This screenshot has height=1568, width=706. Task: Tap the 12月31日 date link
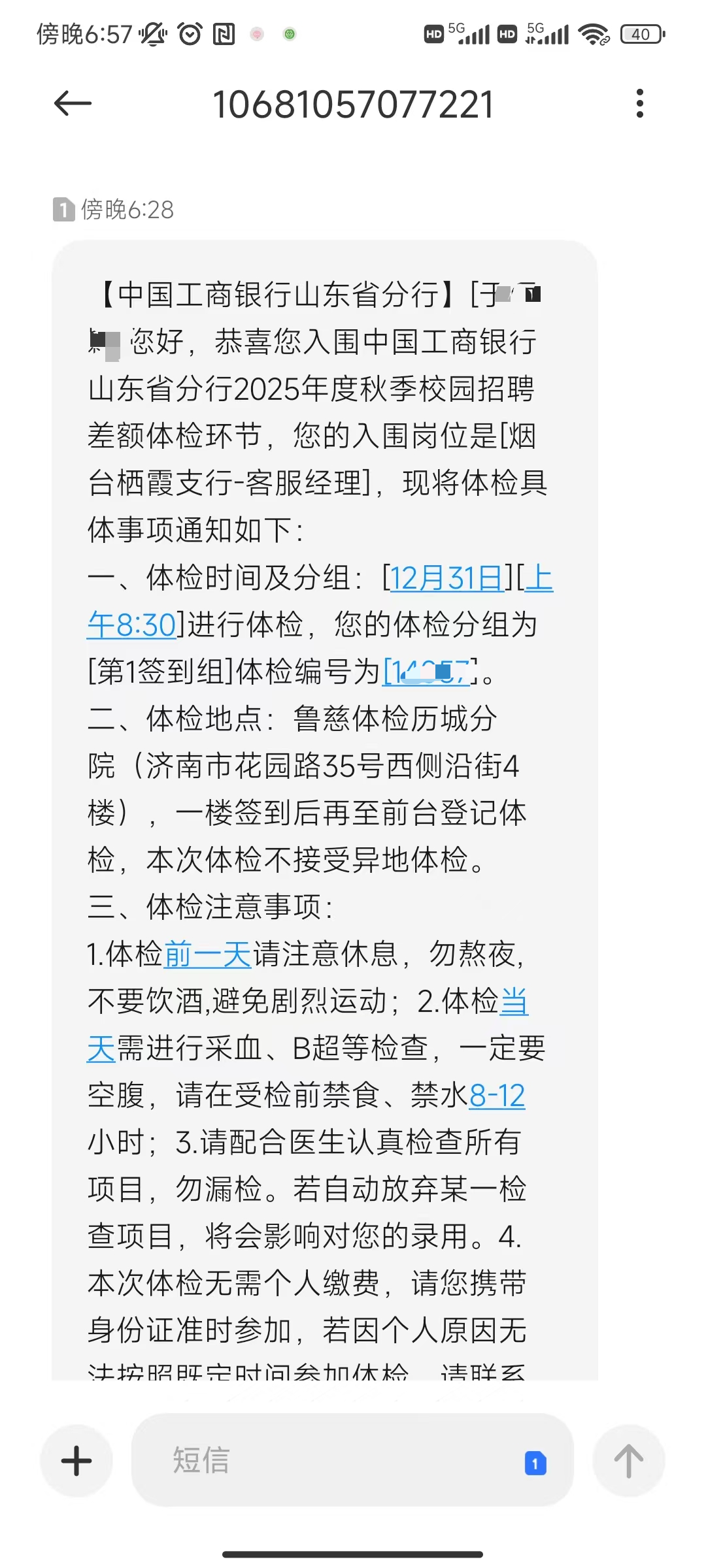[446, 578]
